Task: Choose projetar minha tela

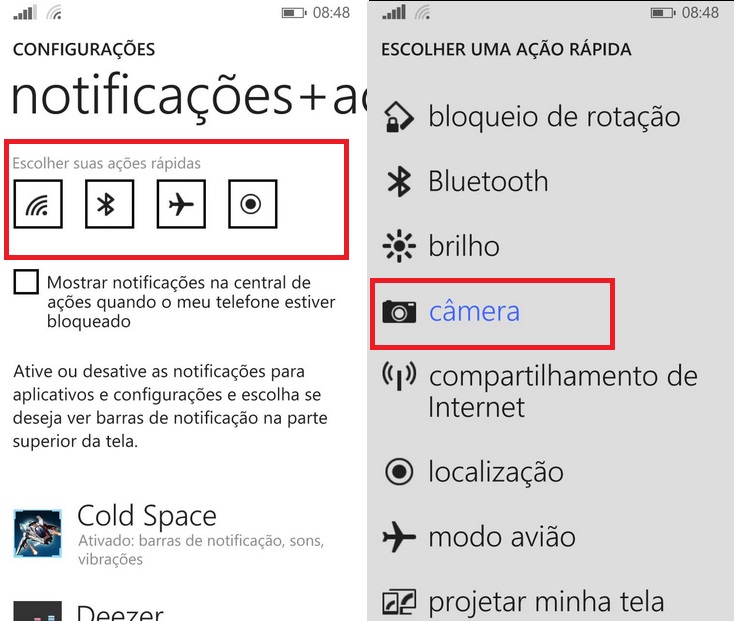Action: 545,602
